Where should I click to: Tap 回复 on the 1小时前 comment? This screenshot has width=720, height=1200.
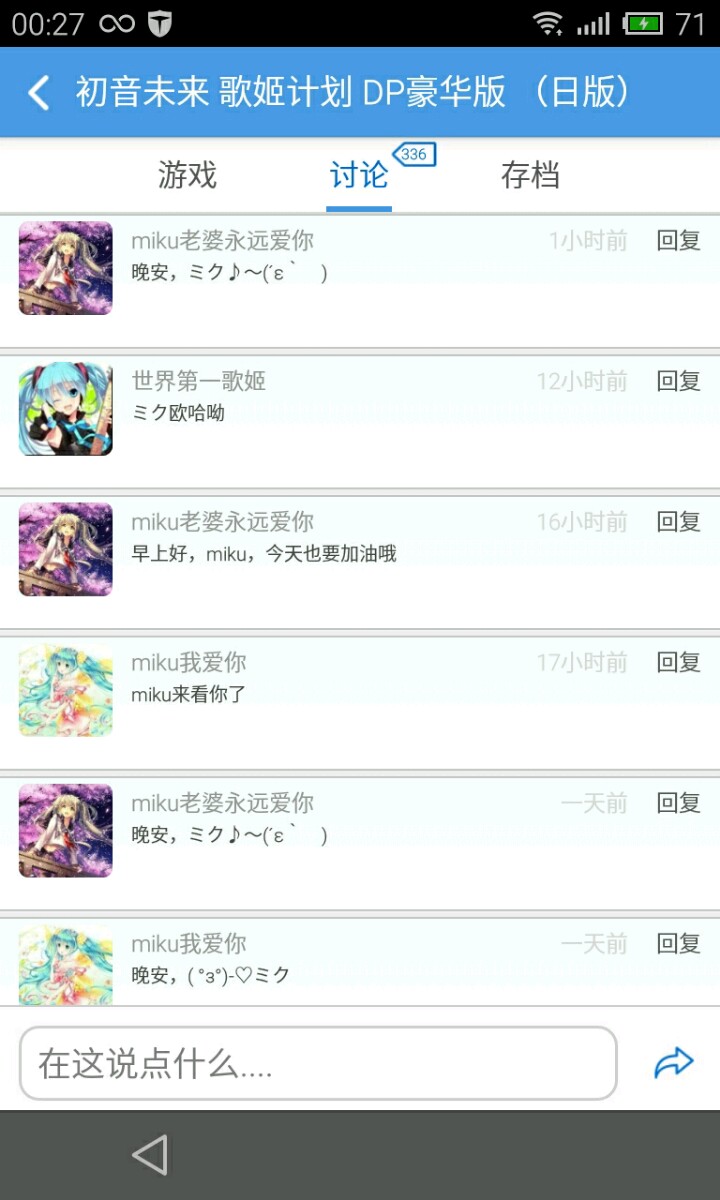678,240
